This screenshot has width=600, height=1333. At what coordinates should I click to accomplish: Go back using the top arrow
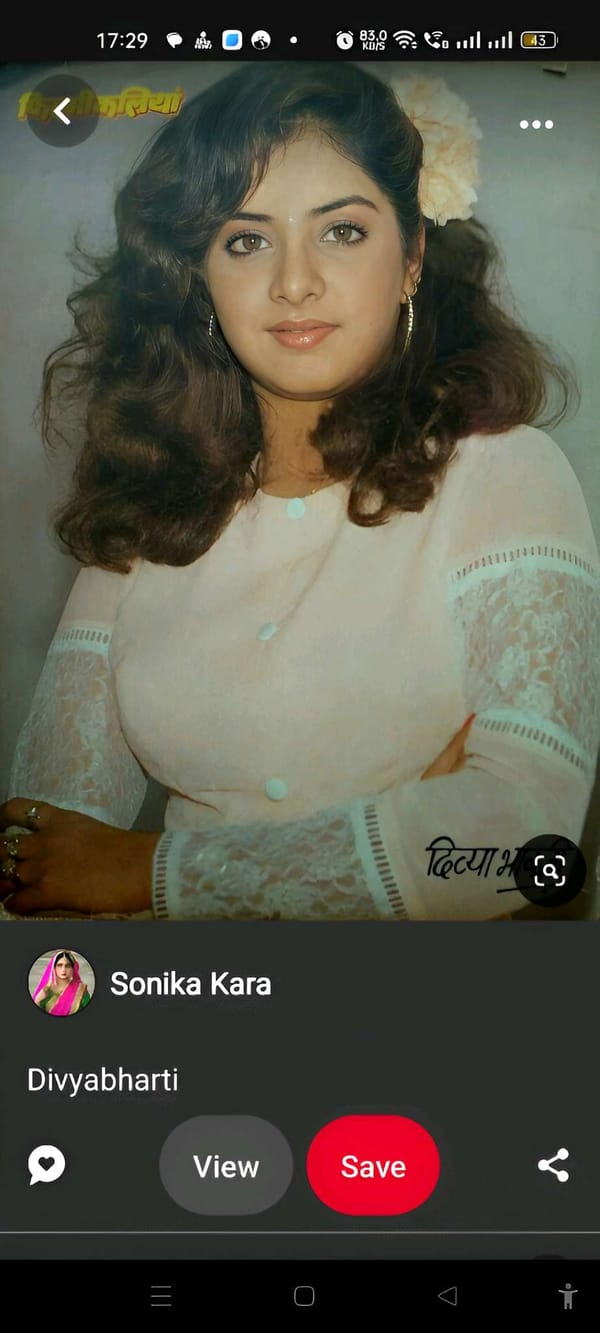[62, 111]
